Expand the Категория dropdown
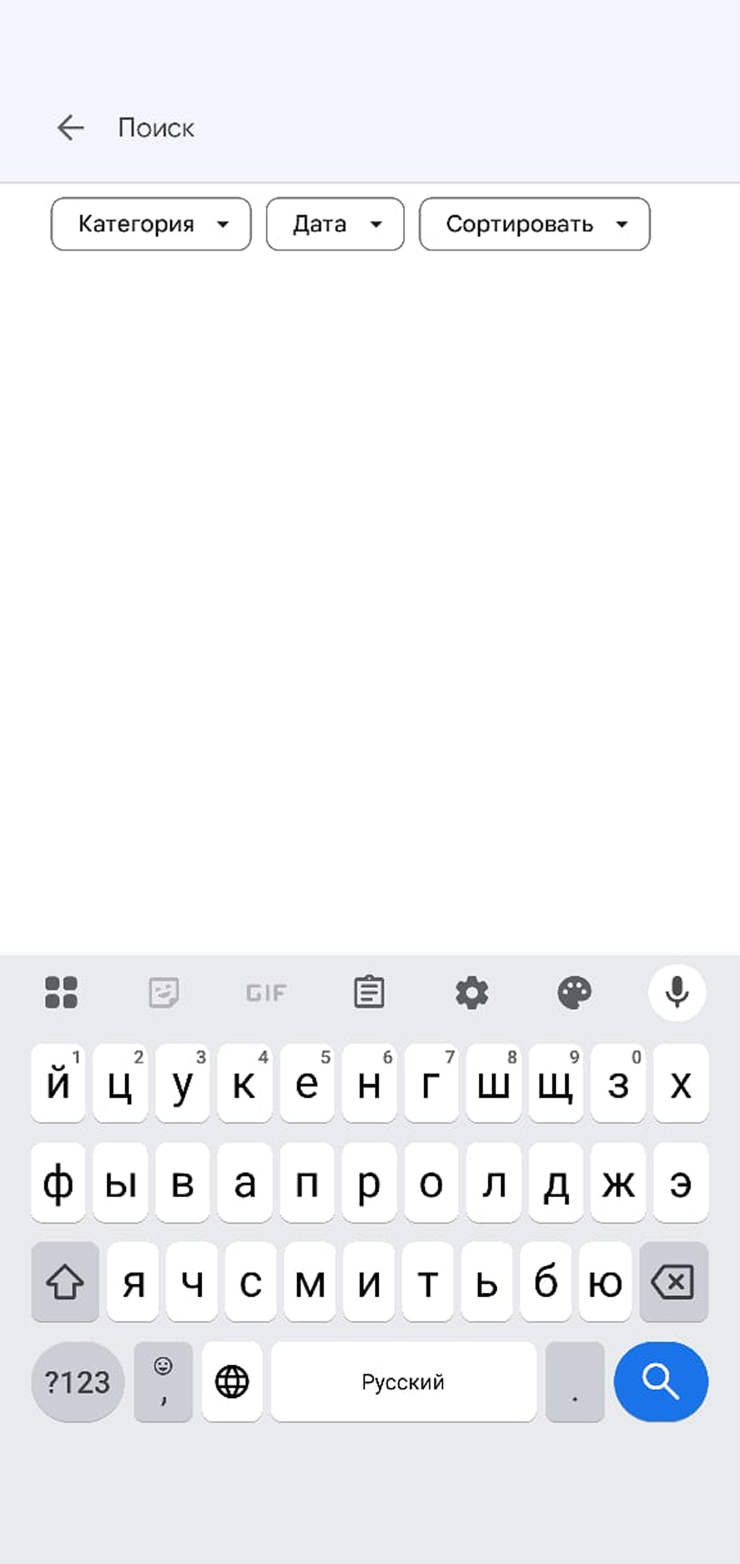 coord(151,224)
